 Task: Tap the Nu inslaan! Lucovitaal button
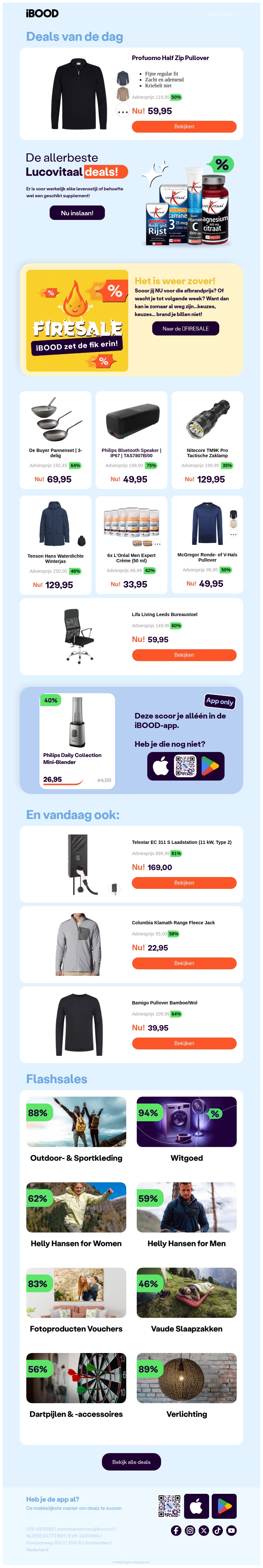tap(77, 213)
